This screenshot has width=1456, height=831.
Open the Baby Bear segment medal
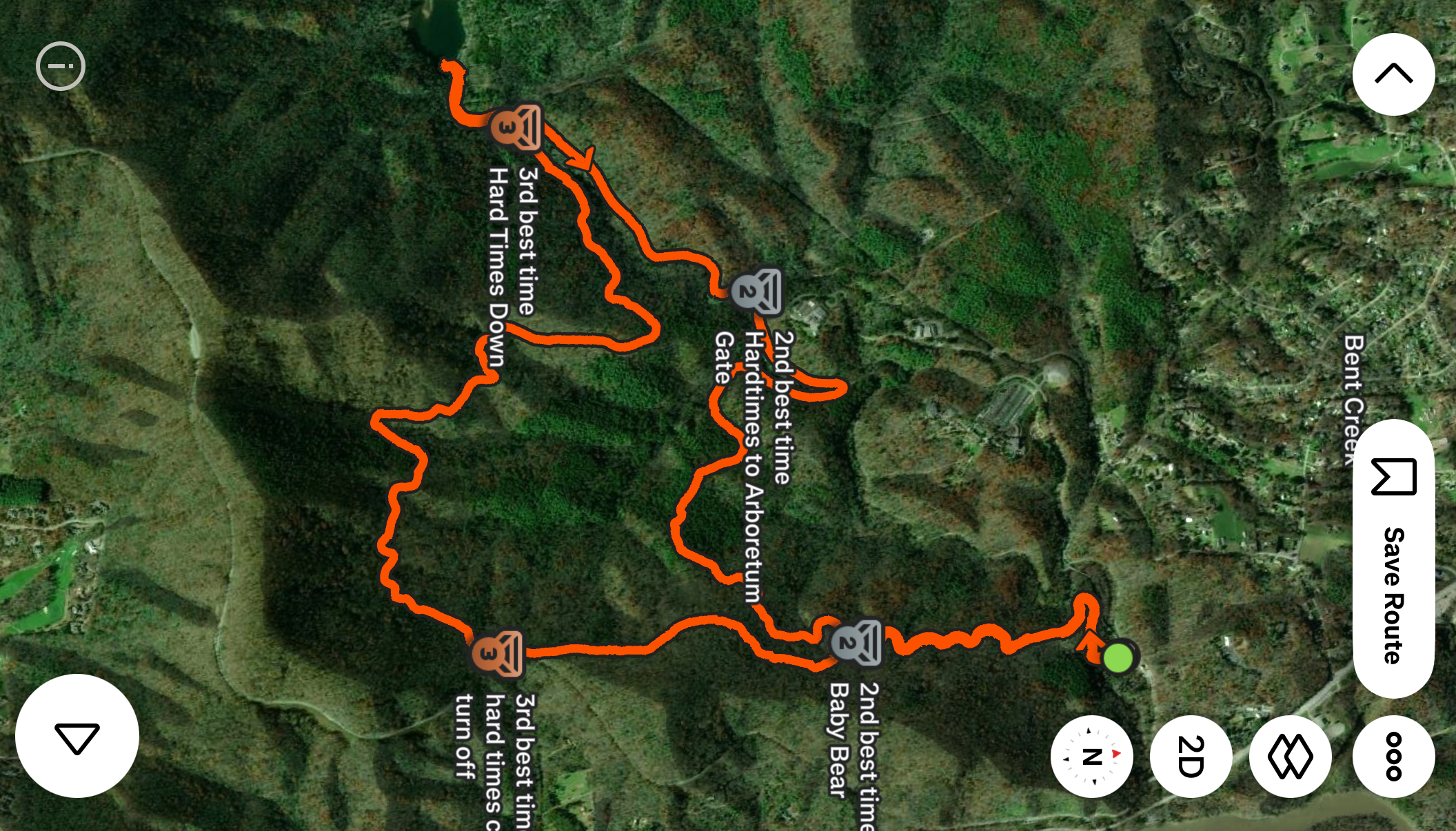tap(857, 643)
